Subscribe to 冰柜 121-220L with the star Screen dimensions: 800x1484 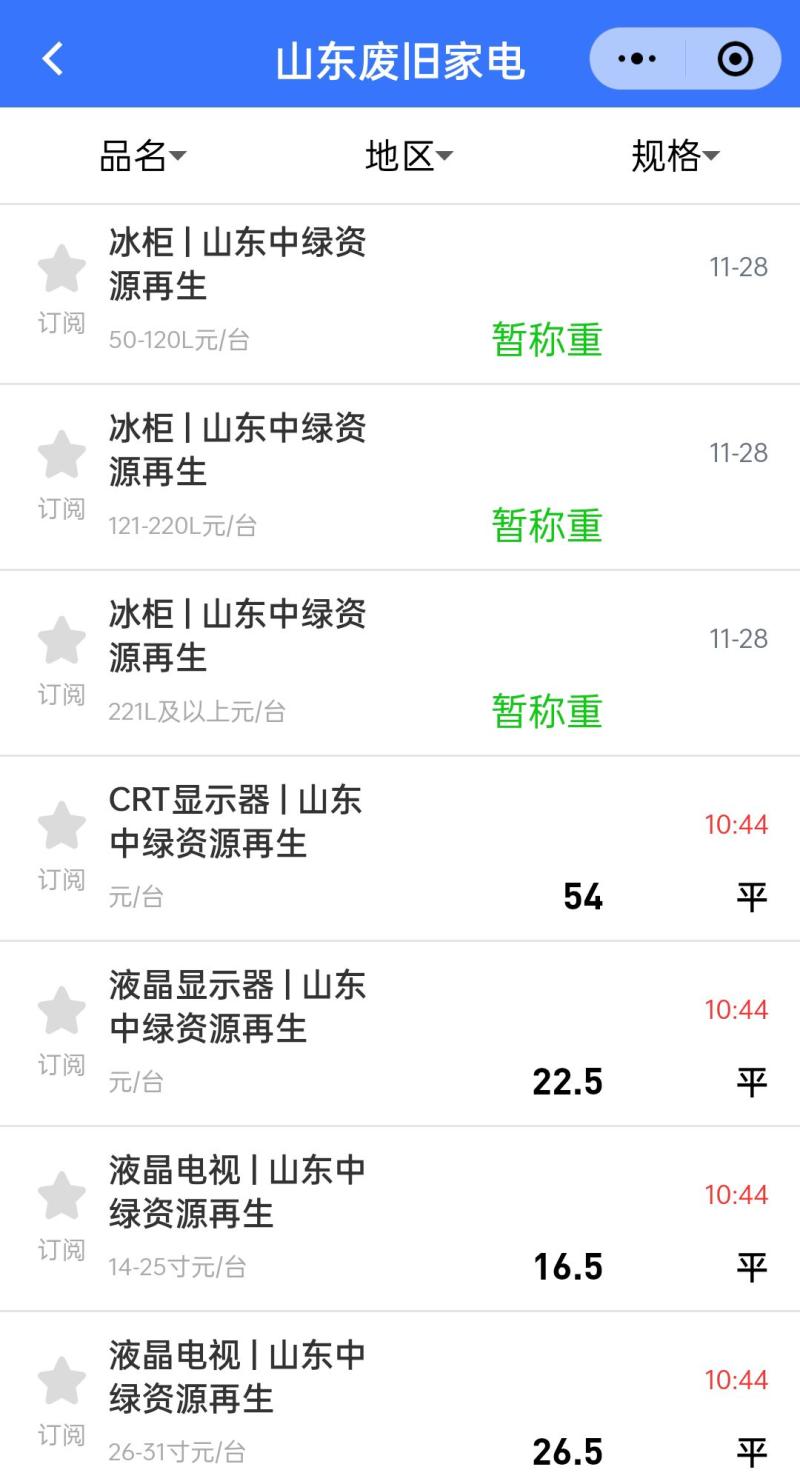(62, 456)
